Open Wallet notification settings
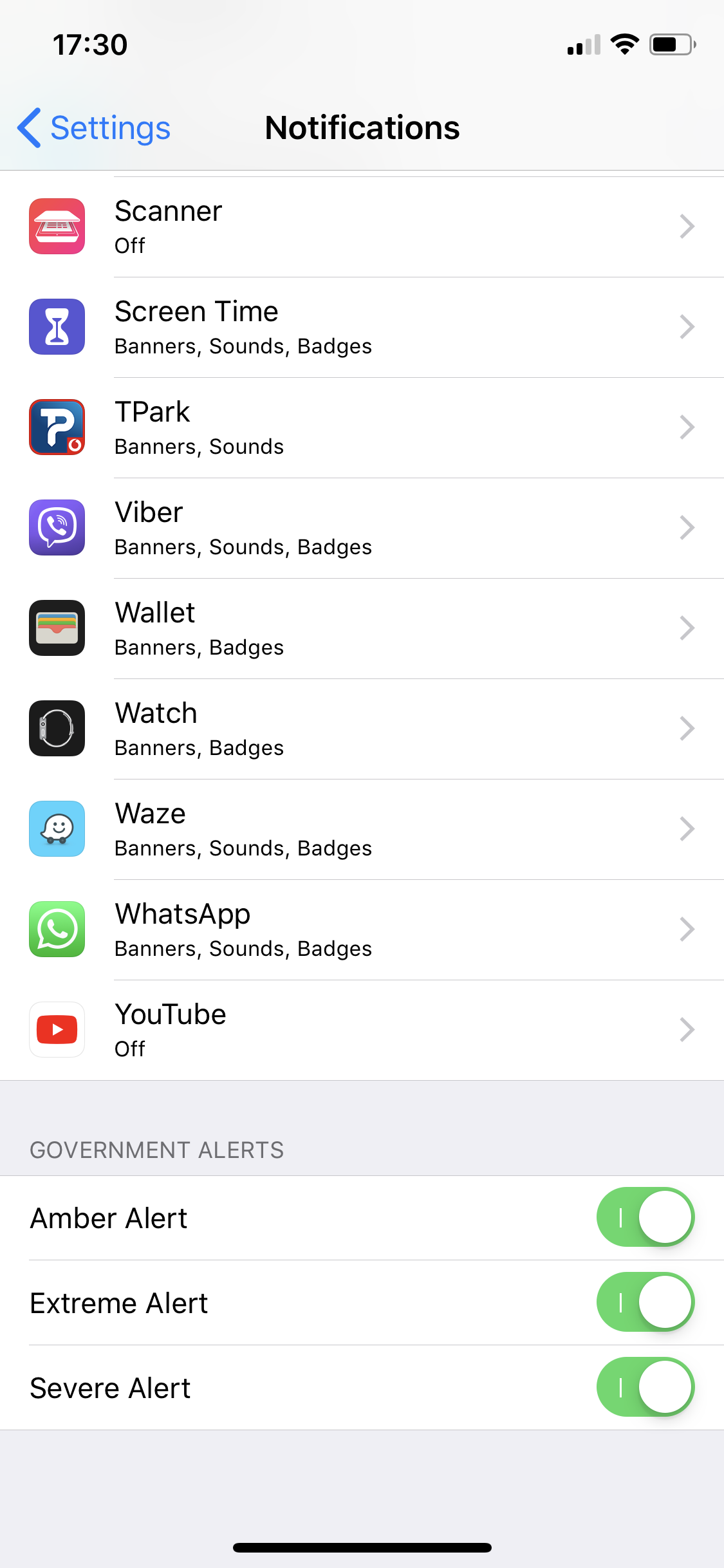This screenshot has width=724, height=1568. pos(362,629)
